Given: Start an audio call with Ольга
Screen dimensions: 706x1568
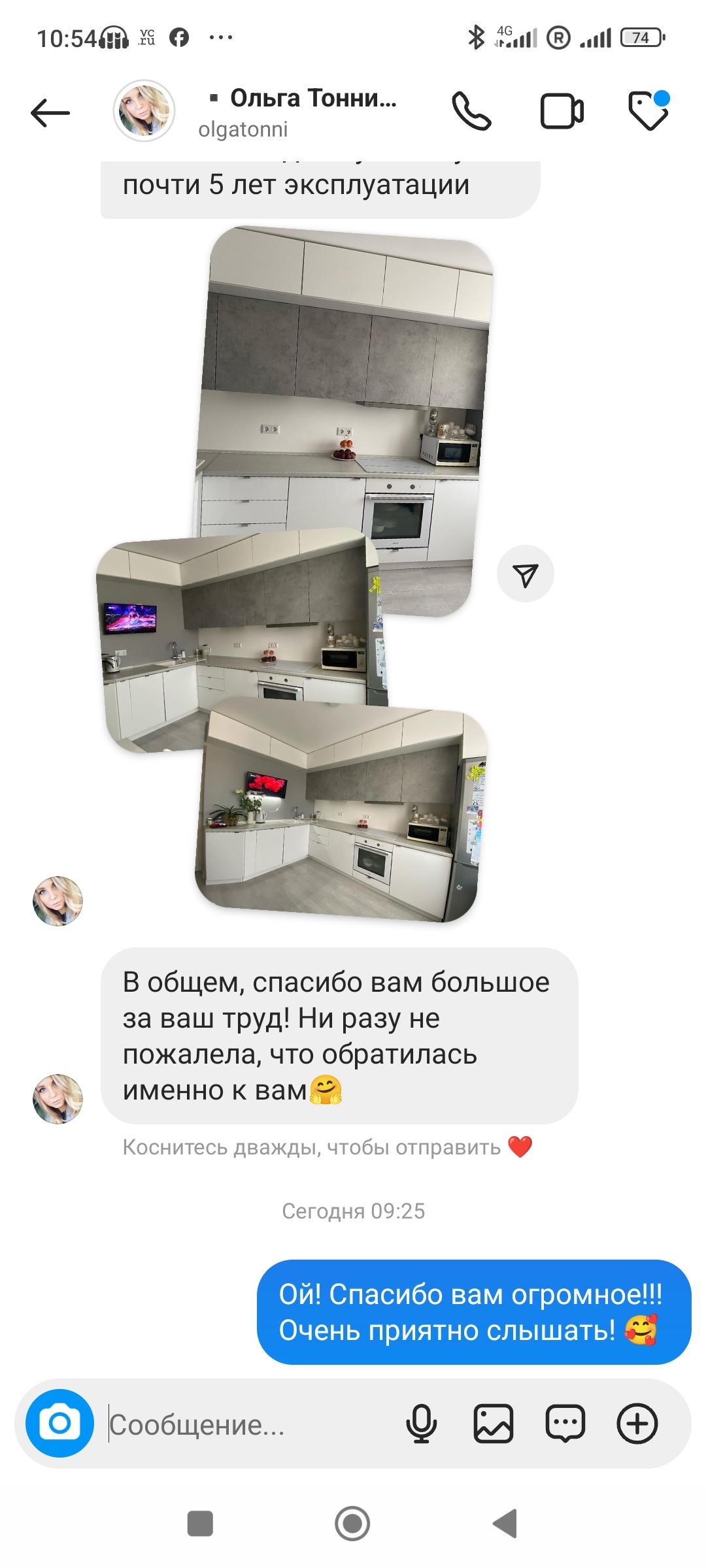Looking at the screenshot, I should (471, 112).
